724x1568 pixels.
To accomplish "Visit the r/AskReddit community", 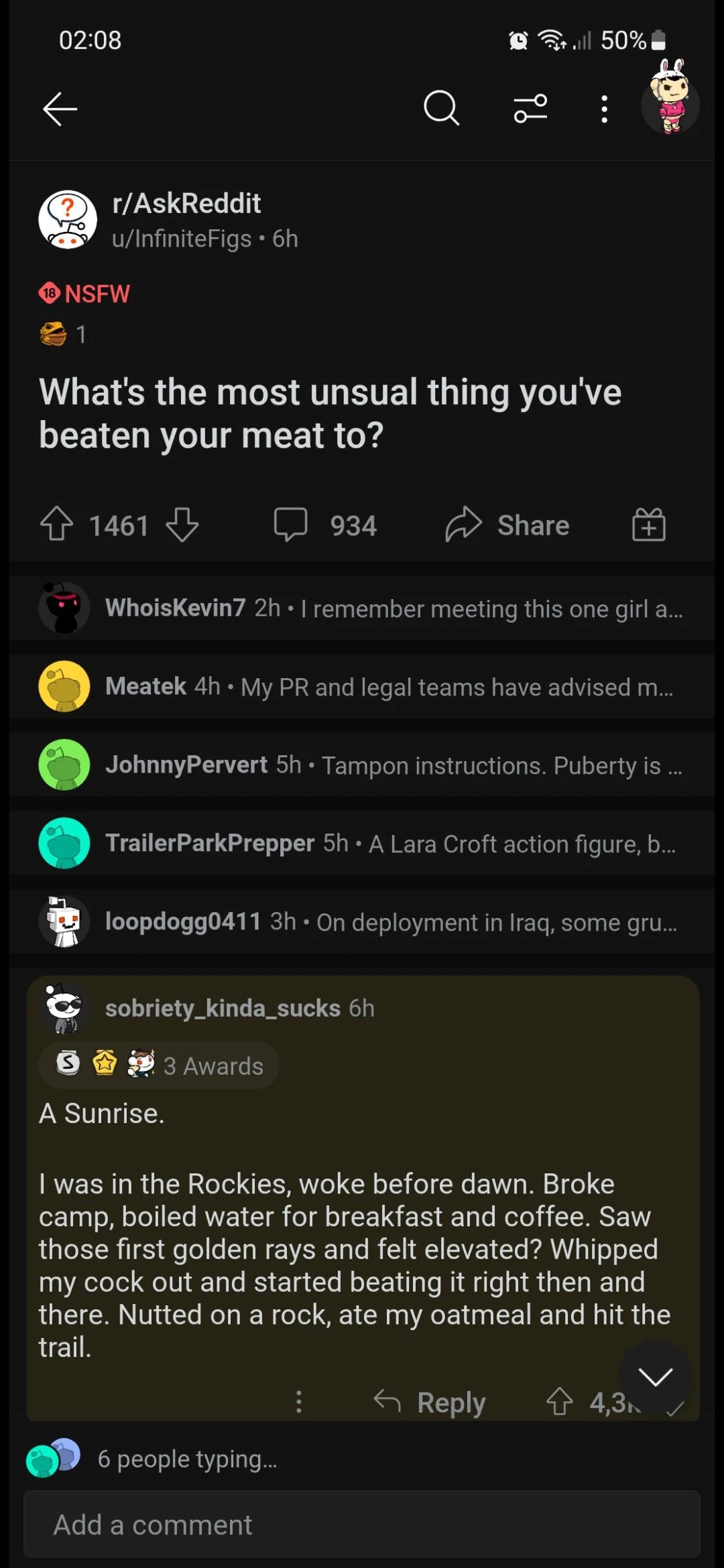I will click(x=186, y=204).
